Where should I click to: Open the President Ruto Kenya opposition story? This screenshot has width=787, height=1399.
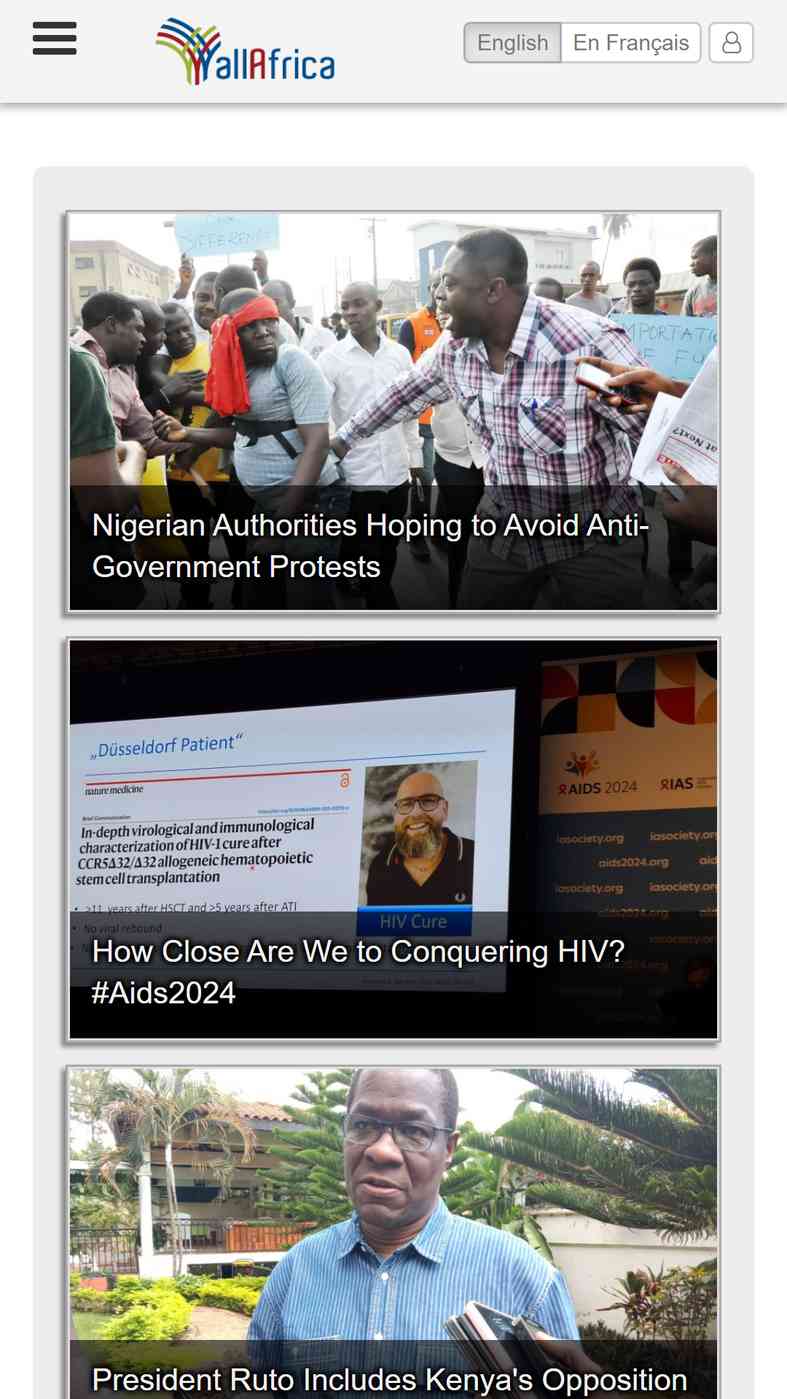tap(393, 1232)
